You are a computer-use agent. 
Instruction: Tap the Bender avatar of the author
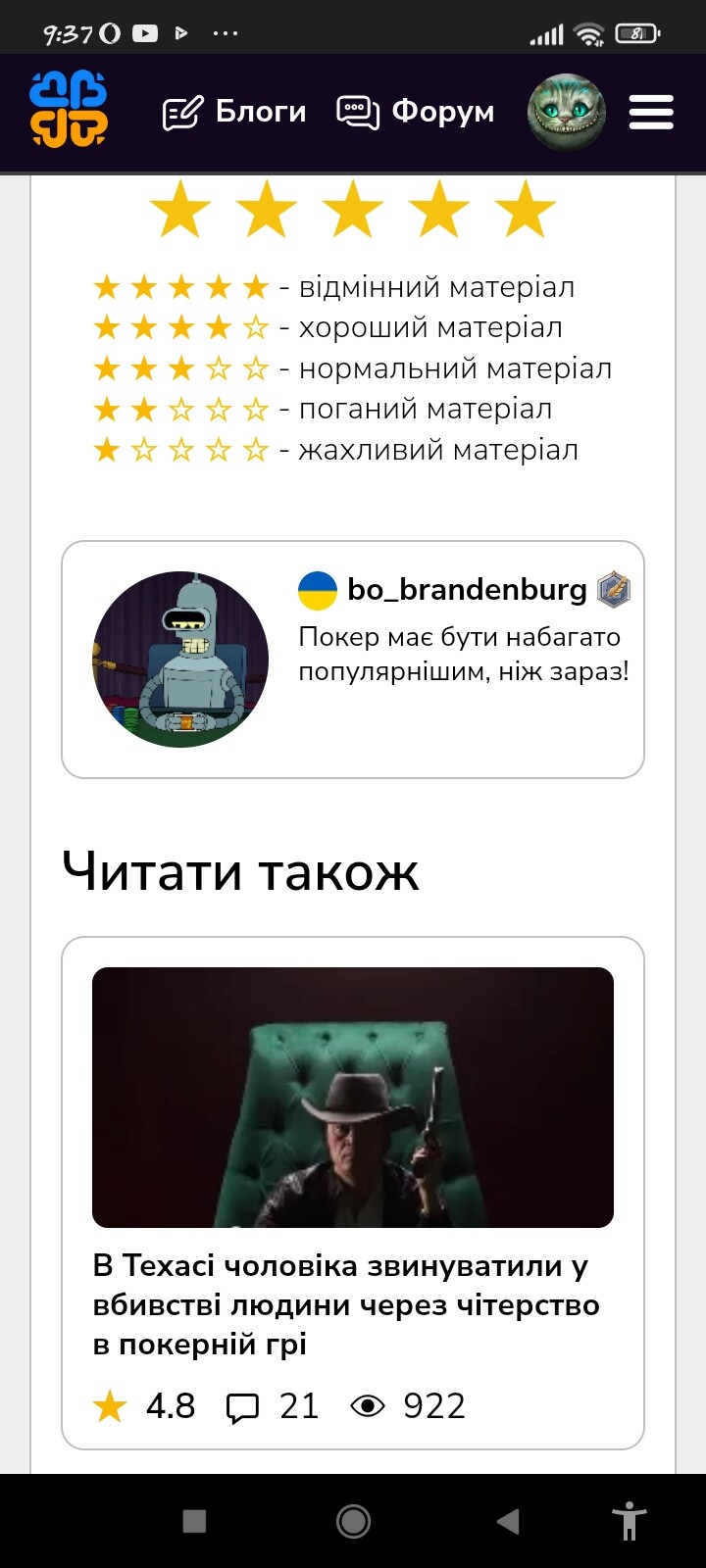click(180, 660)
